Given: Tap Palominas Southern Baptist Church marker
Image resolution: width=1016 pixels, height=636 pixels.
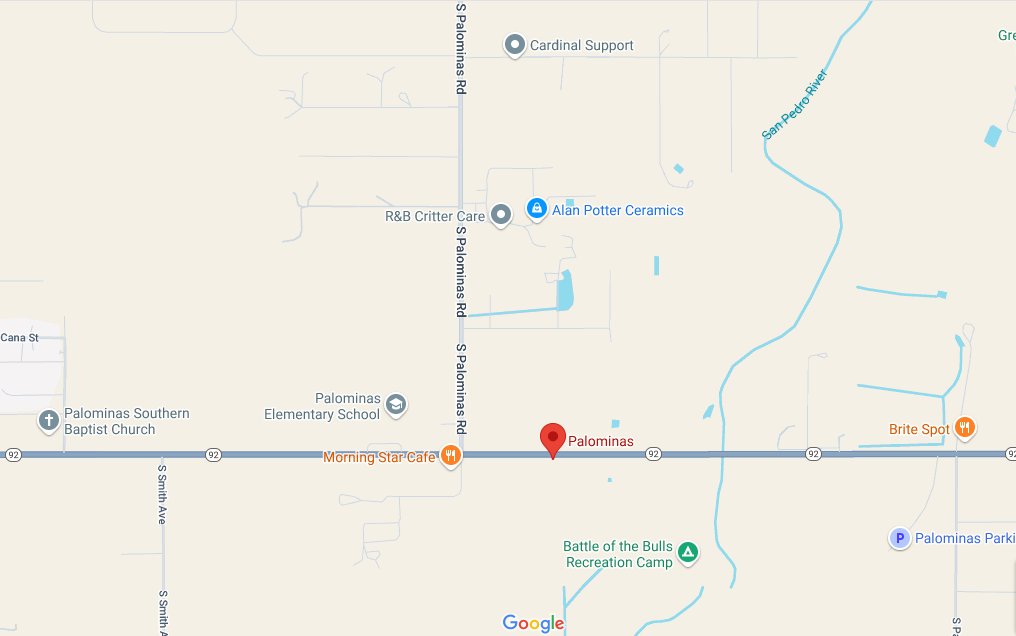Looking at the screenshot, I should click(48, 420).
